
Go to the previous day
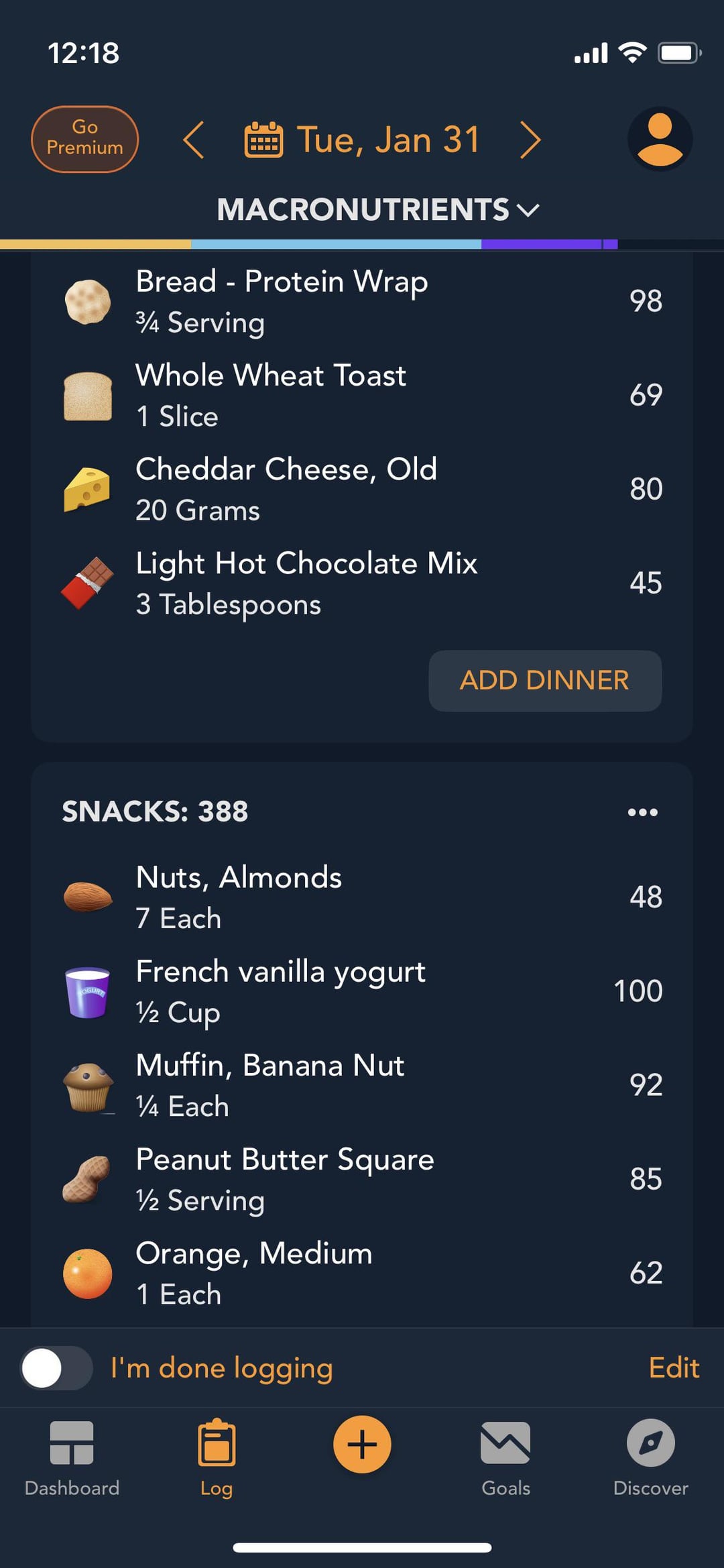[193, 139]
